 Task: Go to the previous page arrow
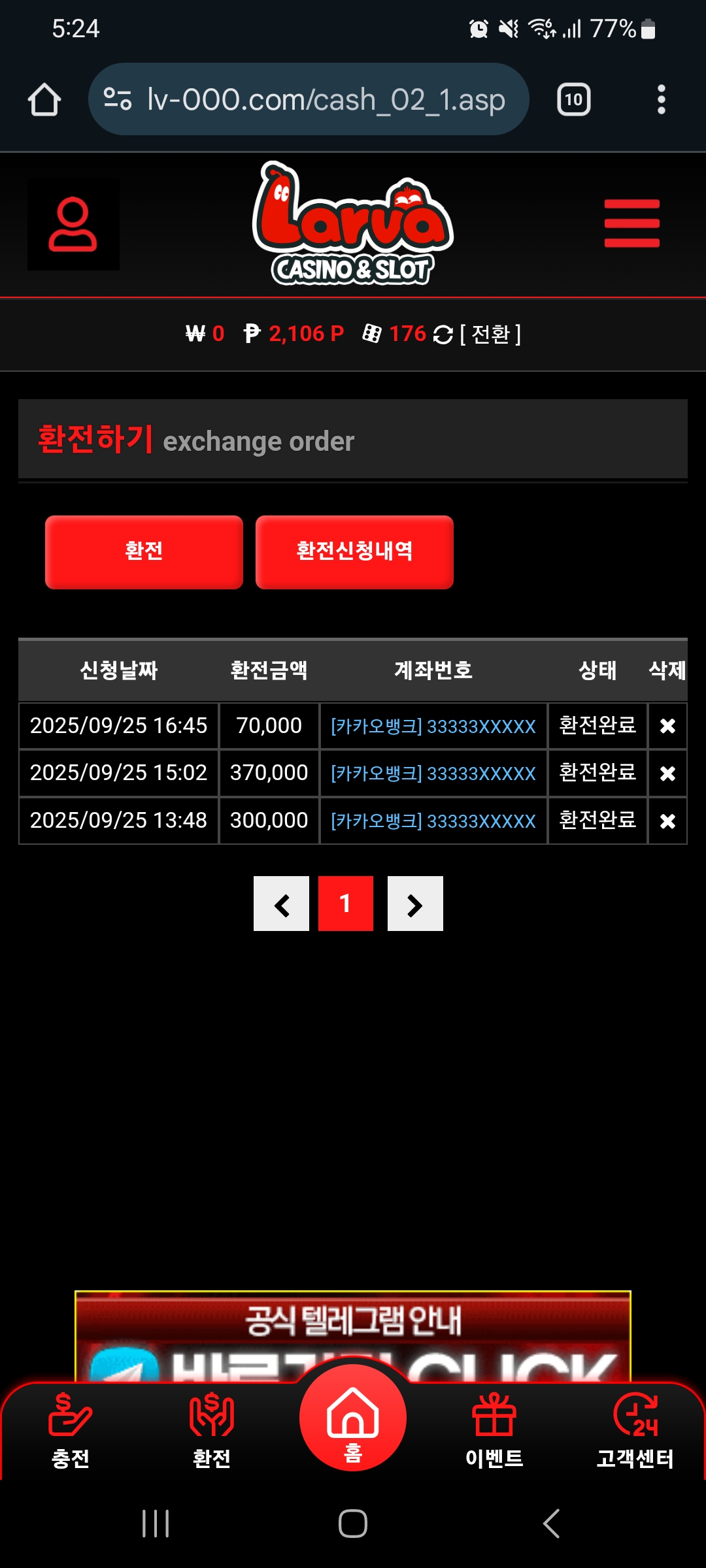[281, 904]
